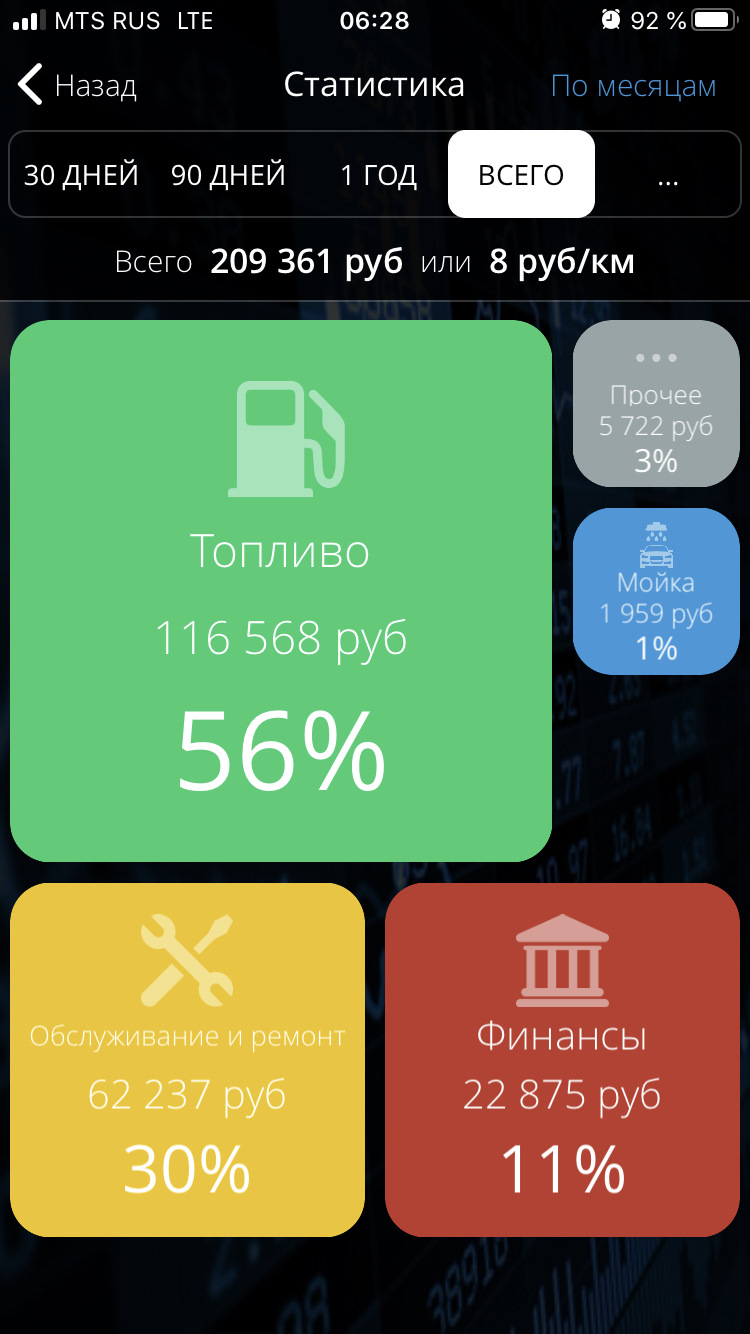Switch to the 30 ДНЕЙ period
This screenshot has height=1334, width=750.
[81, 175]
